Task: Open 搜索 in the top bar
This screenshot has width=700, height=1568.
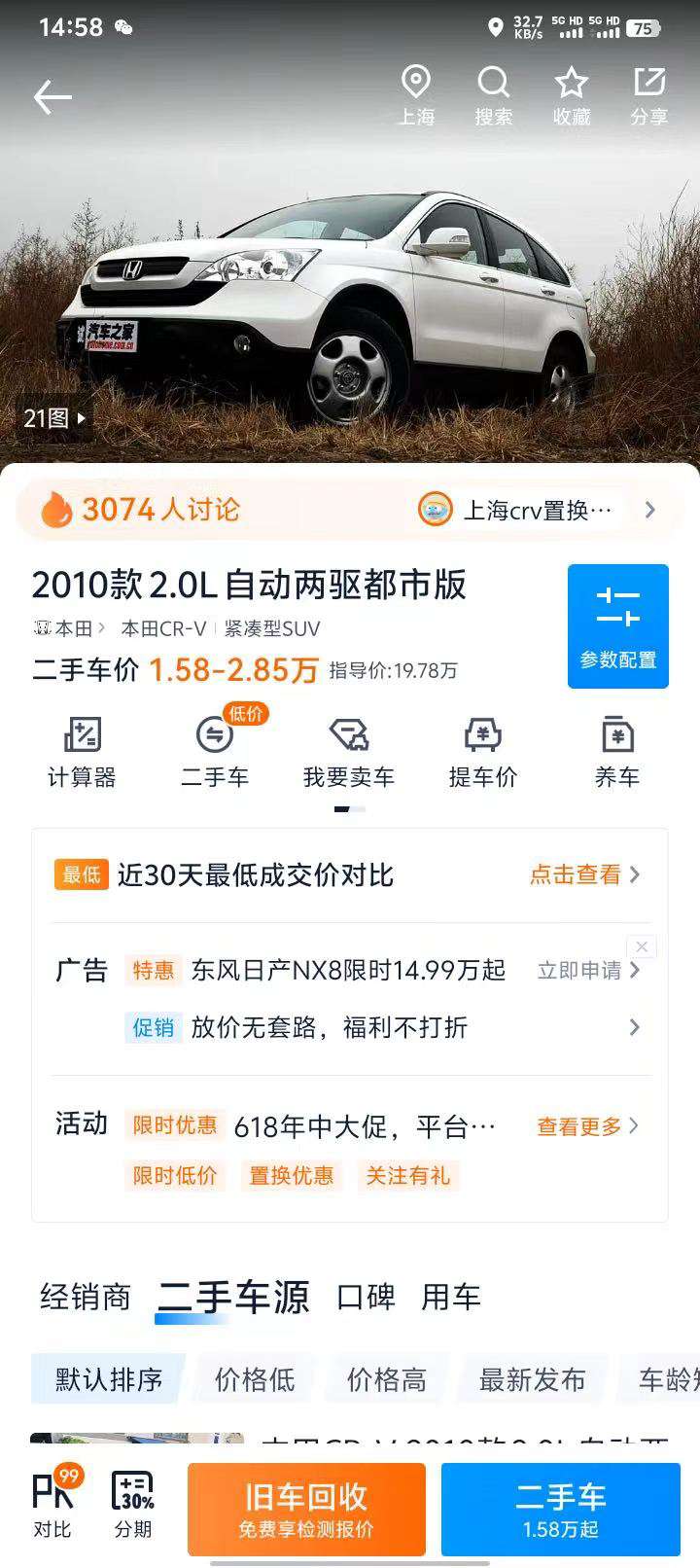Action: point(494,96)
